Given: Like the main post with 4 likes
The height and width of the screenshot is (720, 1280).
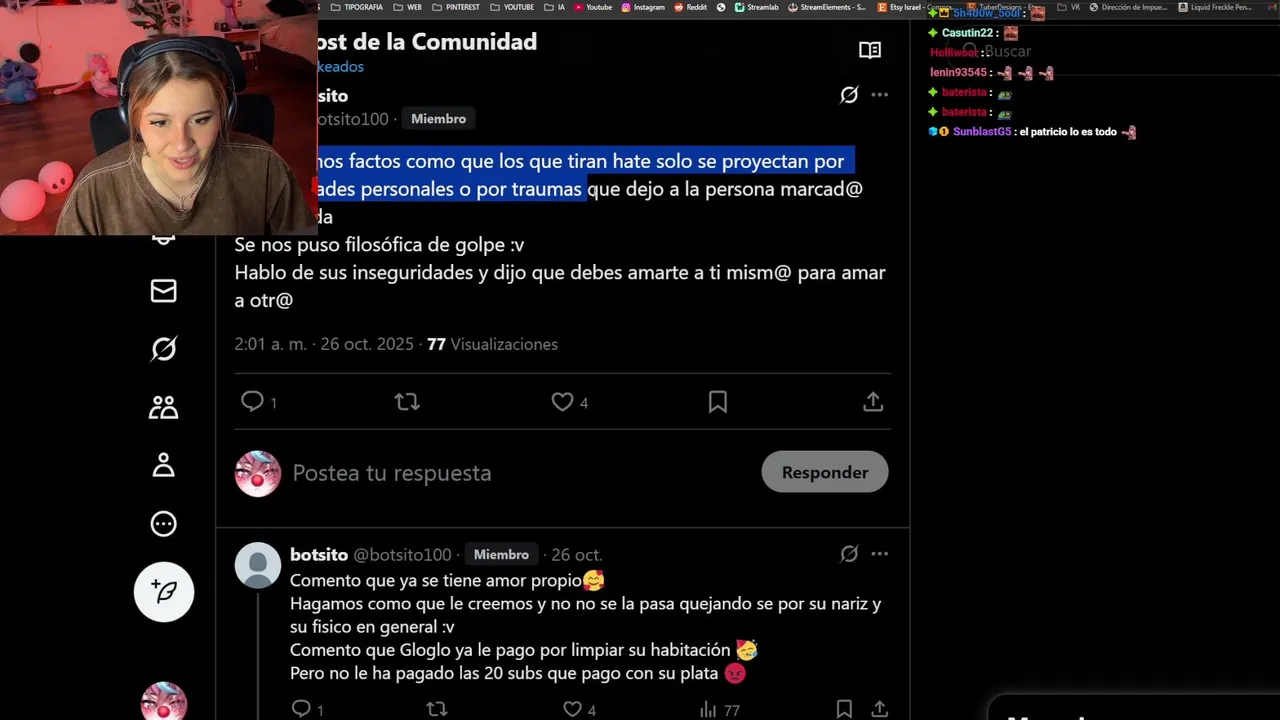Looking at the screenshot, I should 562,402.
